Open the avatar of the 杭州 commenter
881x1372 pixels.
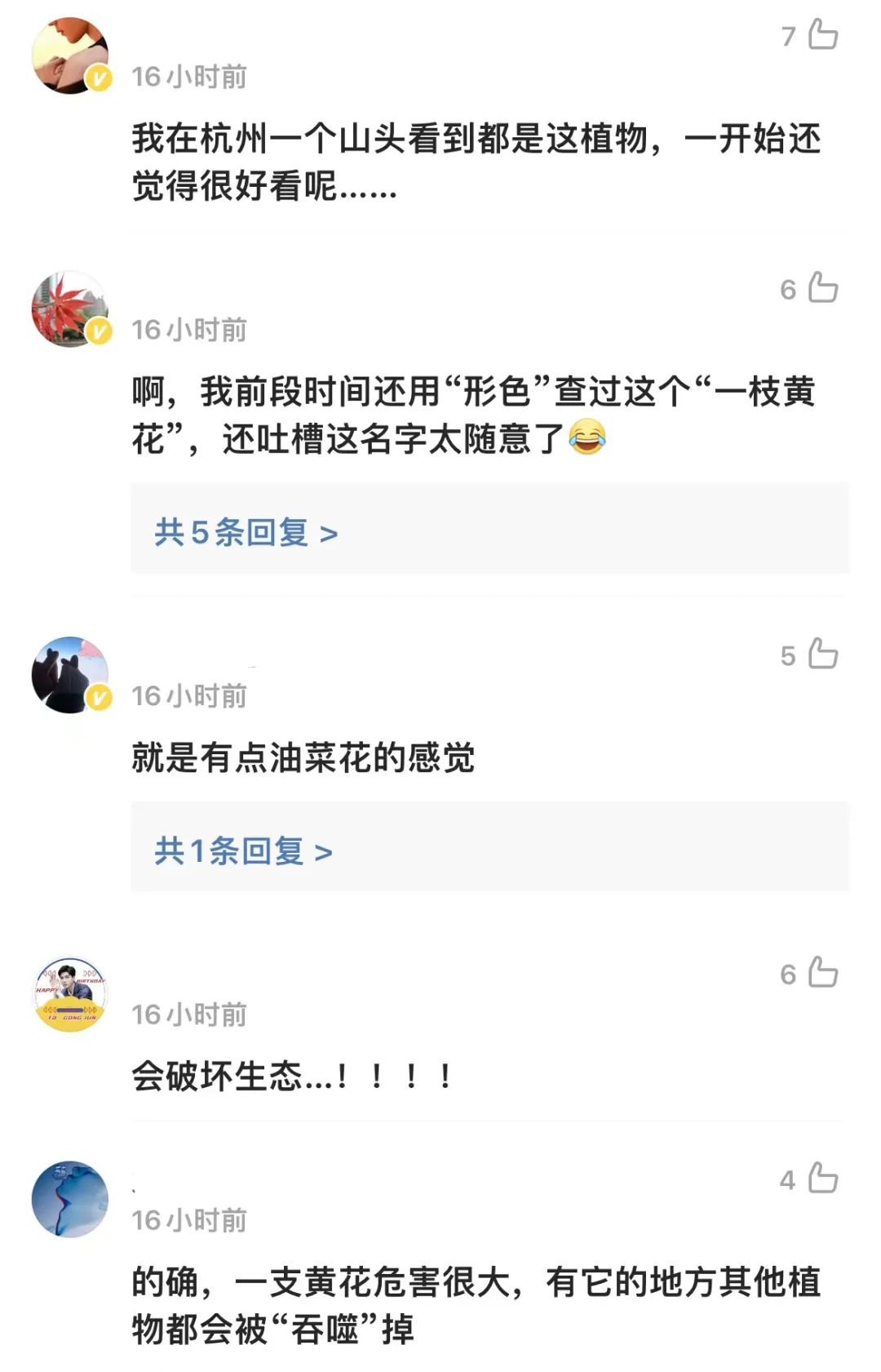coord(70,56)
